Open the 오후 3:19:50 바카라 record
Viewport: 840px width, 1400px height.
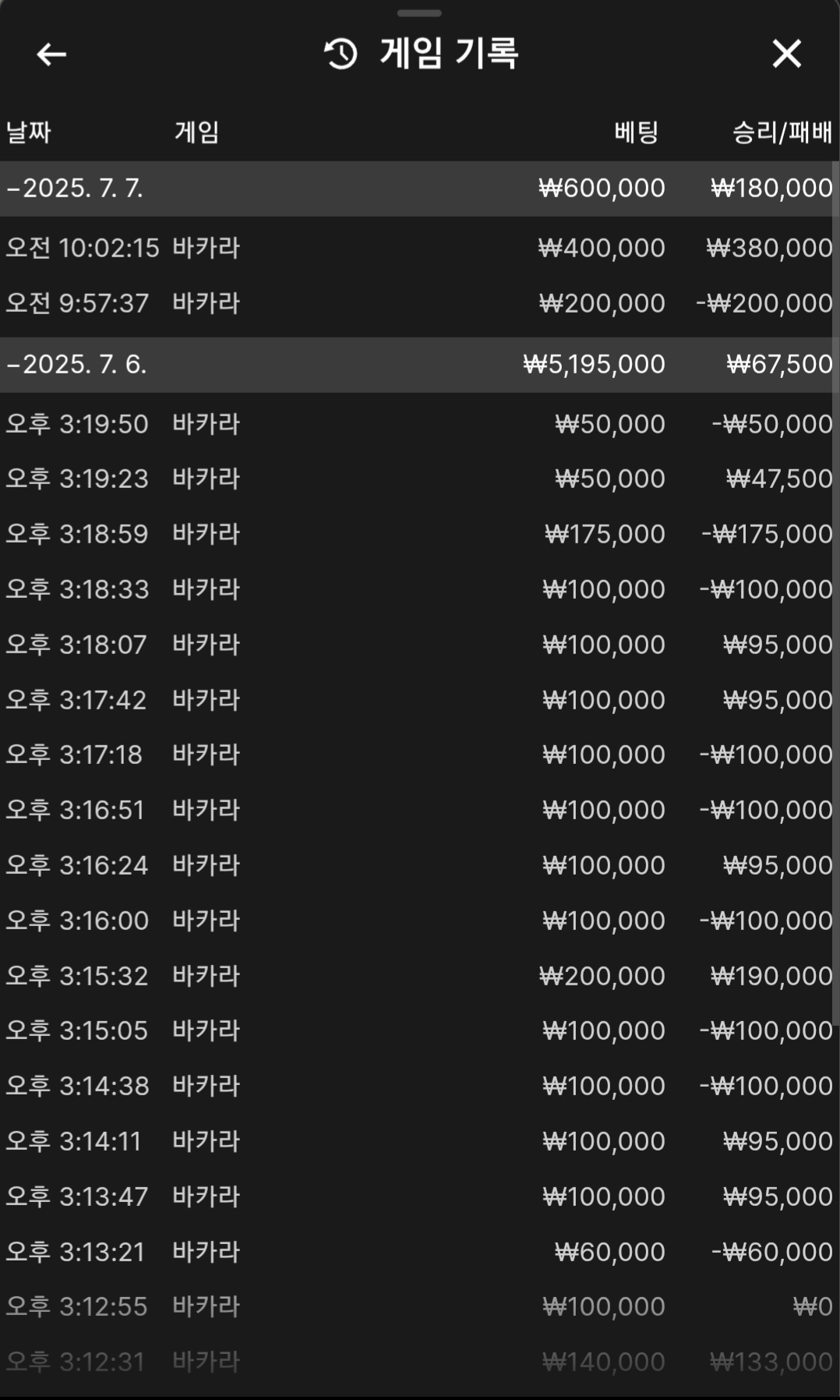coord(419,424)
